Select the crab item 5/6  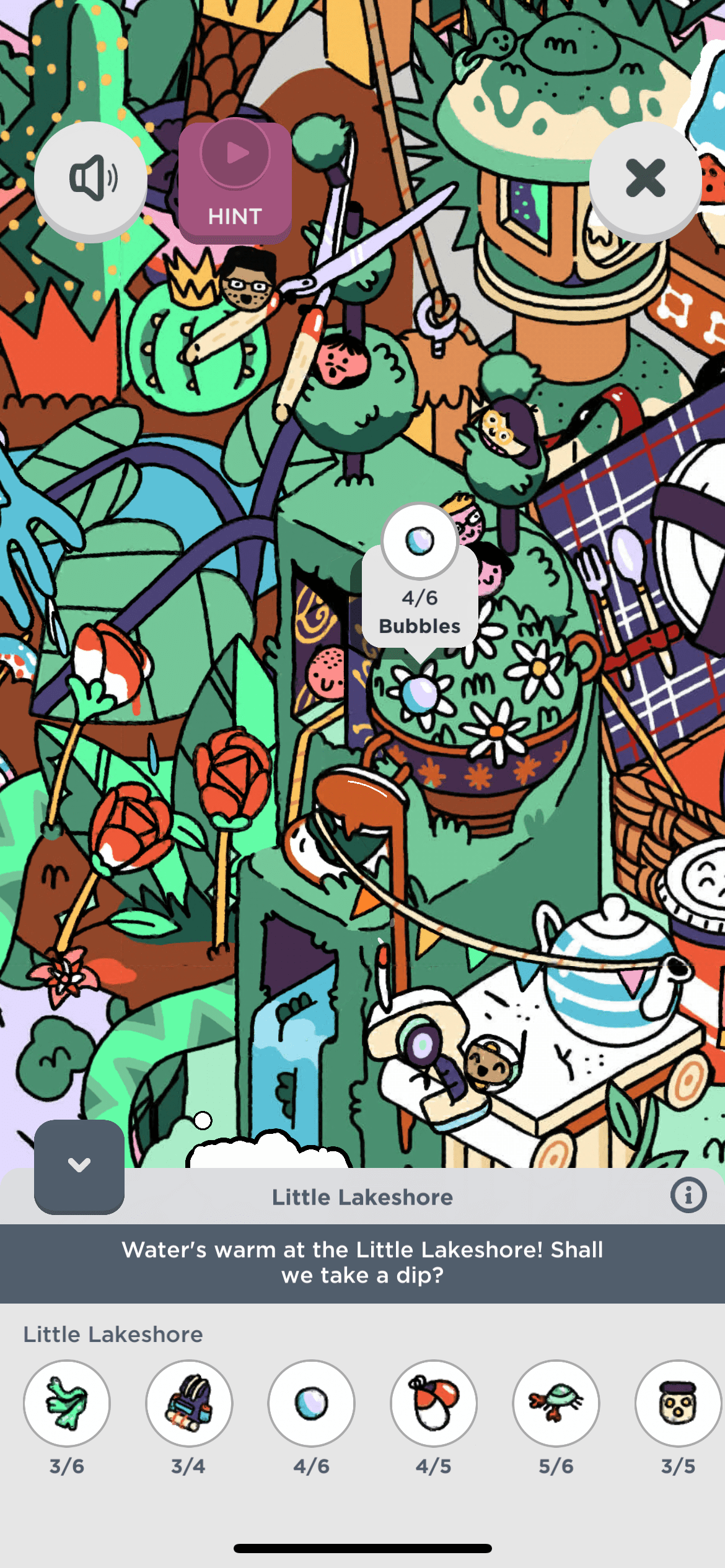(556, 1403)
